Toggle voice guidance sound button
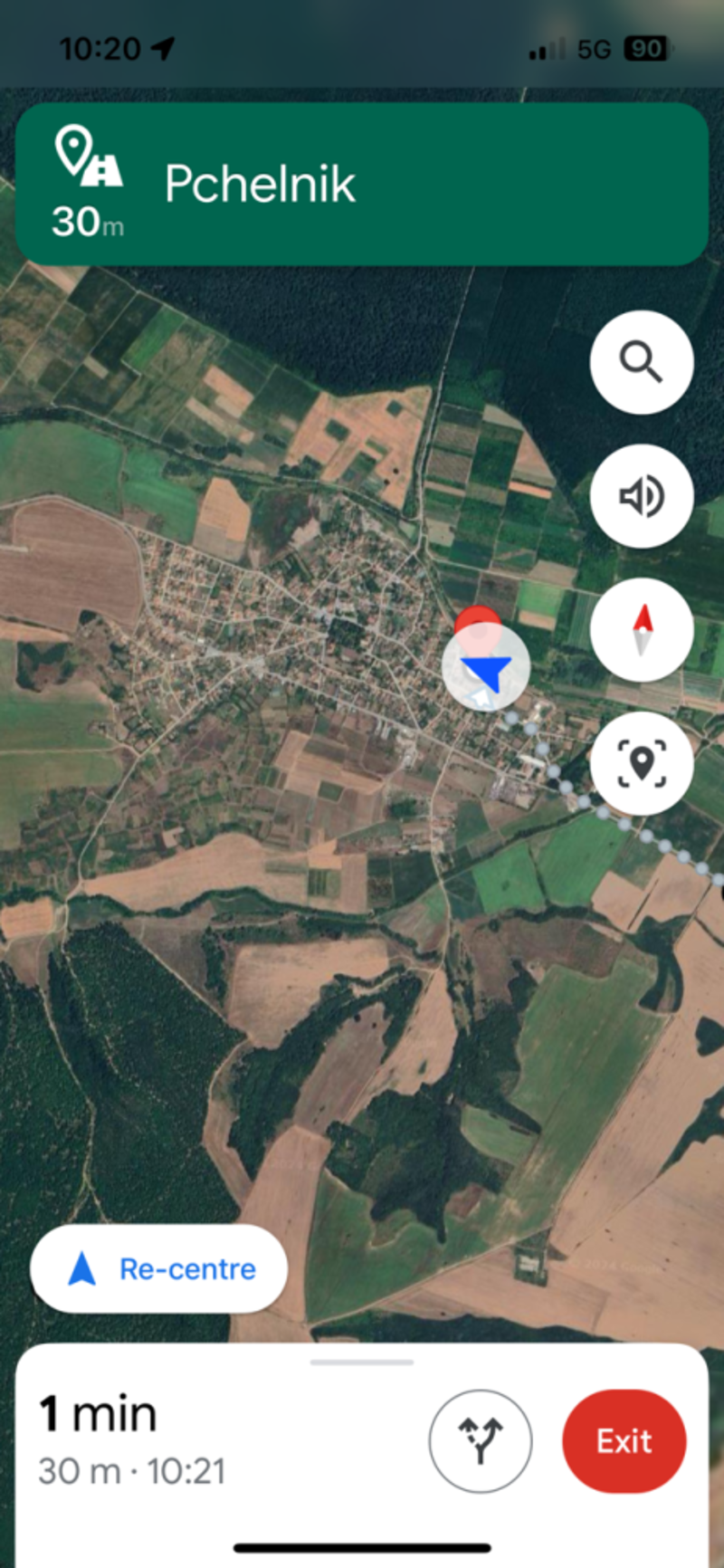The height and width of the screenshot is (1568, 724). click(642, 496)
